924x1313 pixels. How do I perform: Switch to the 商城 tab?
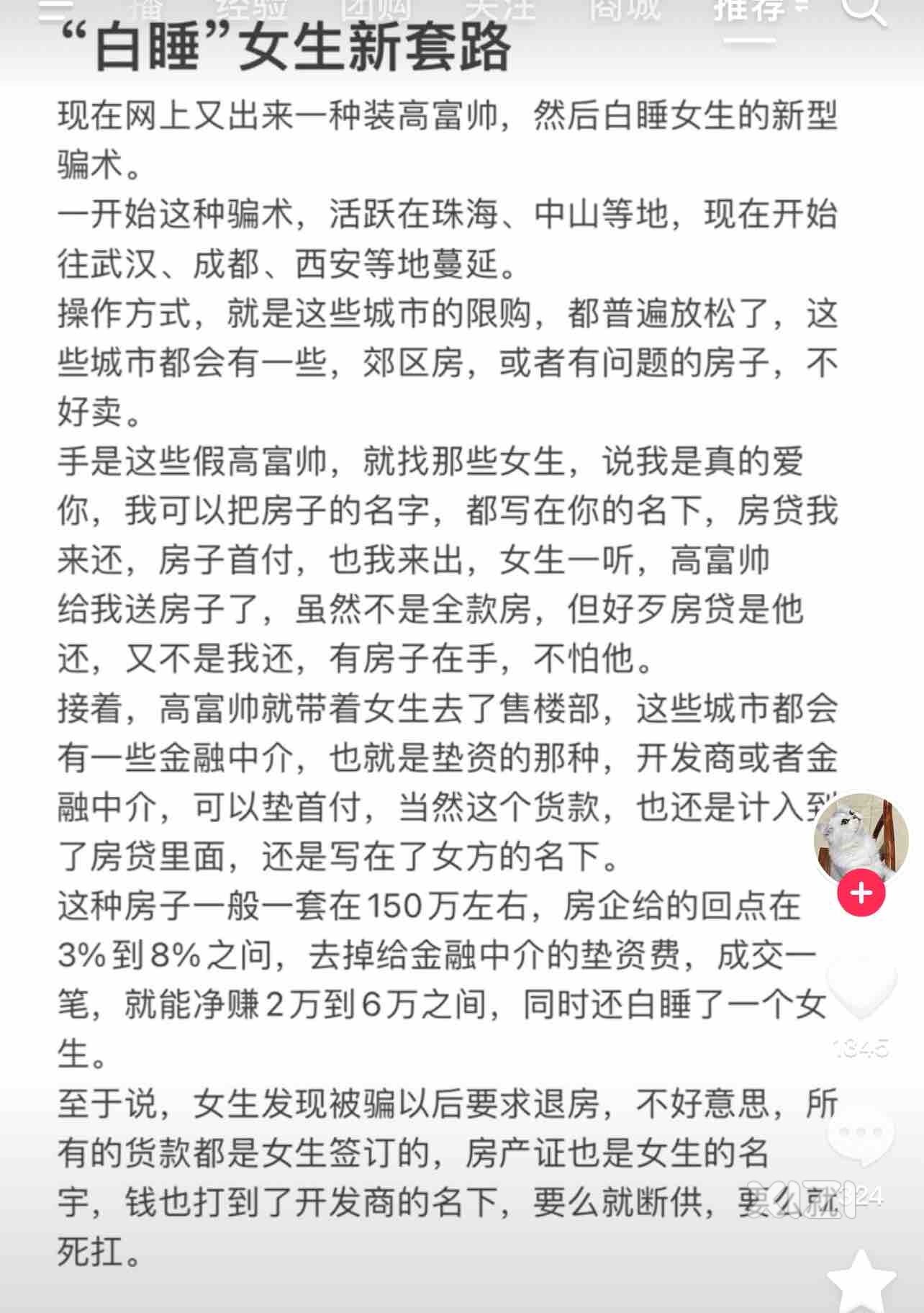tap(625, 10)
